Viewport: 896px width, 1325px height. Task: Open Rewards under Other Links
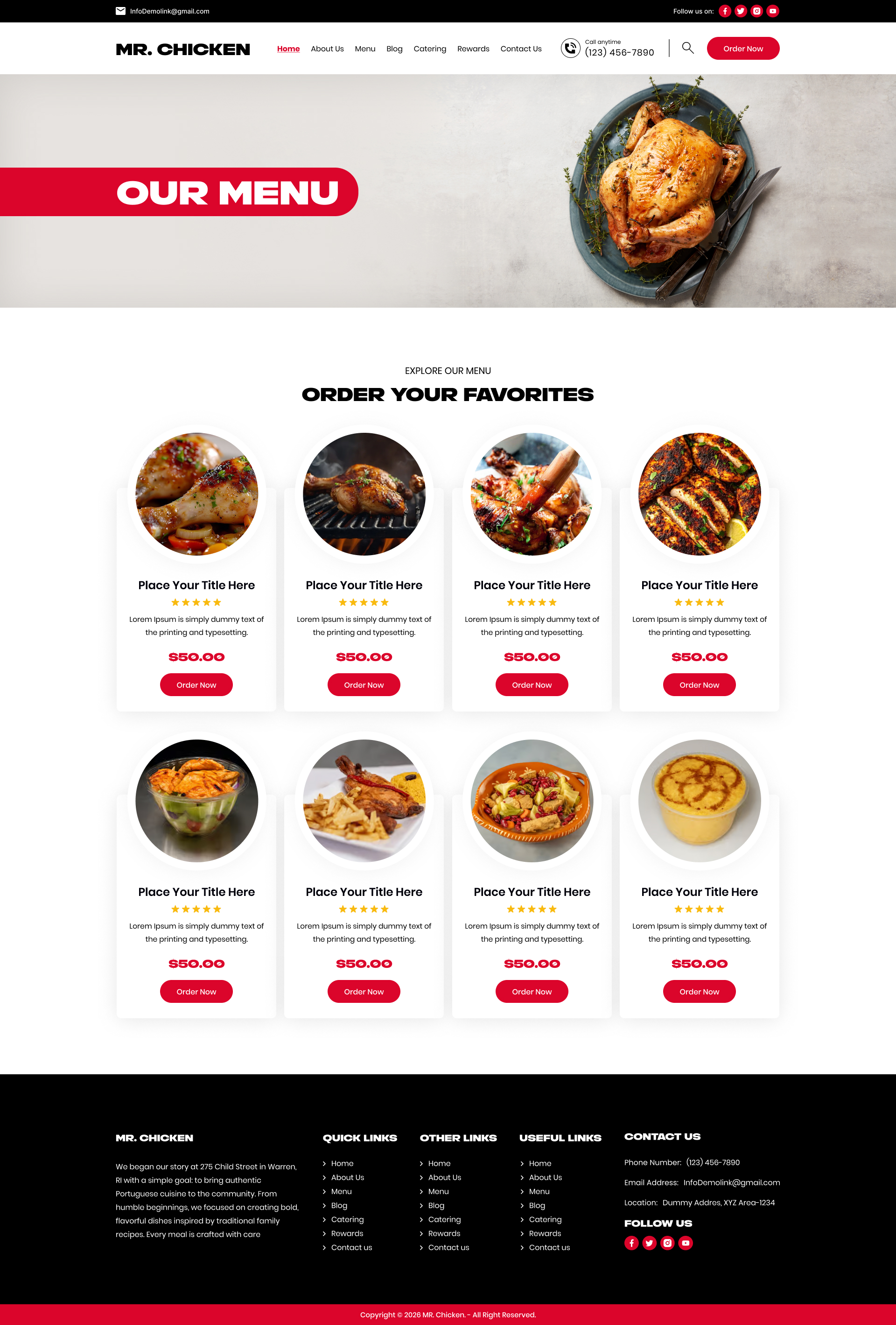[x=443, y=1233]
